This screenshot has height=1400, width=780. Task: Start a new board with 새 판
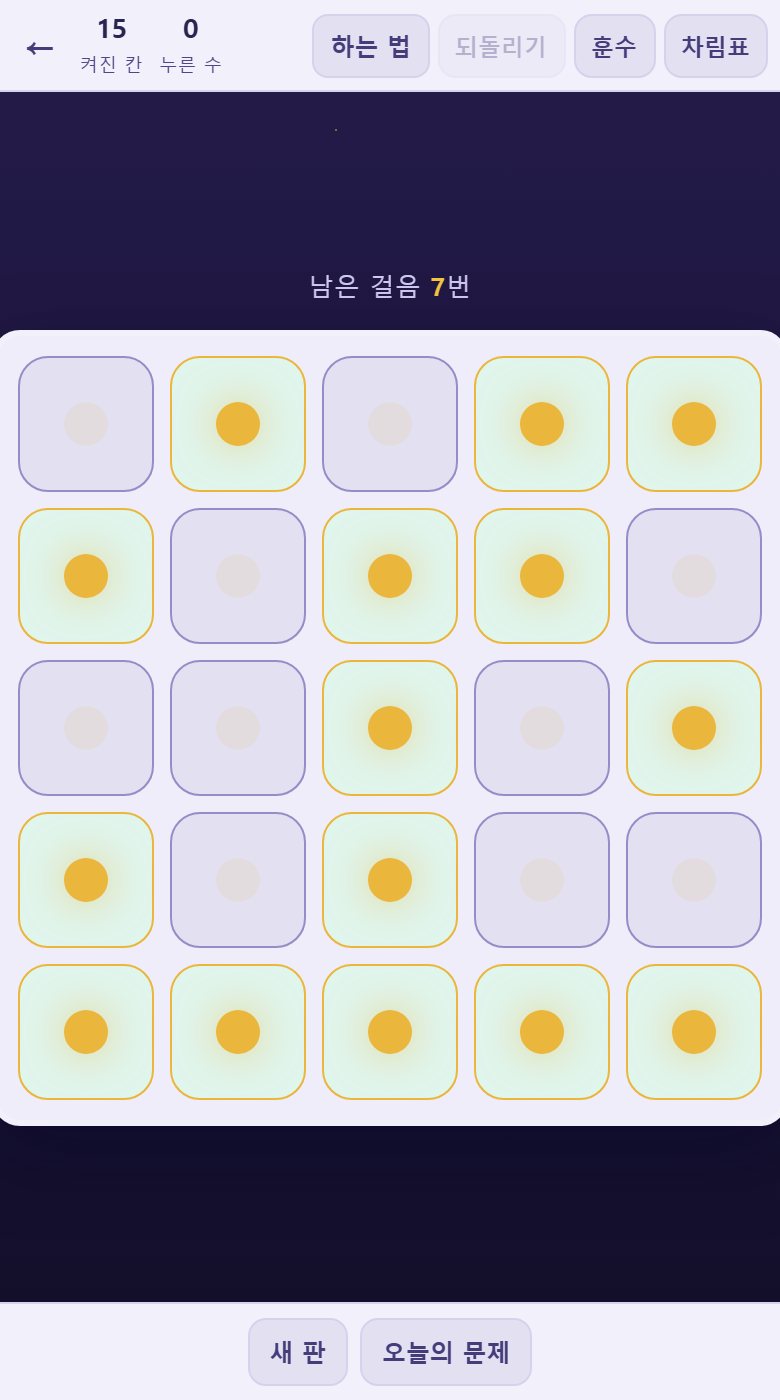click(298, 1352)
